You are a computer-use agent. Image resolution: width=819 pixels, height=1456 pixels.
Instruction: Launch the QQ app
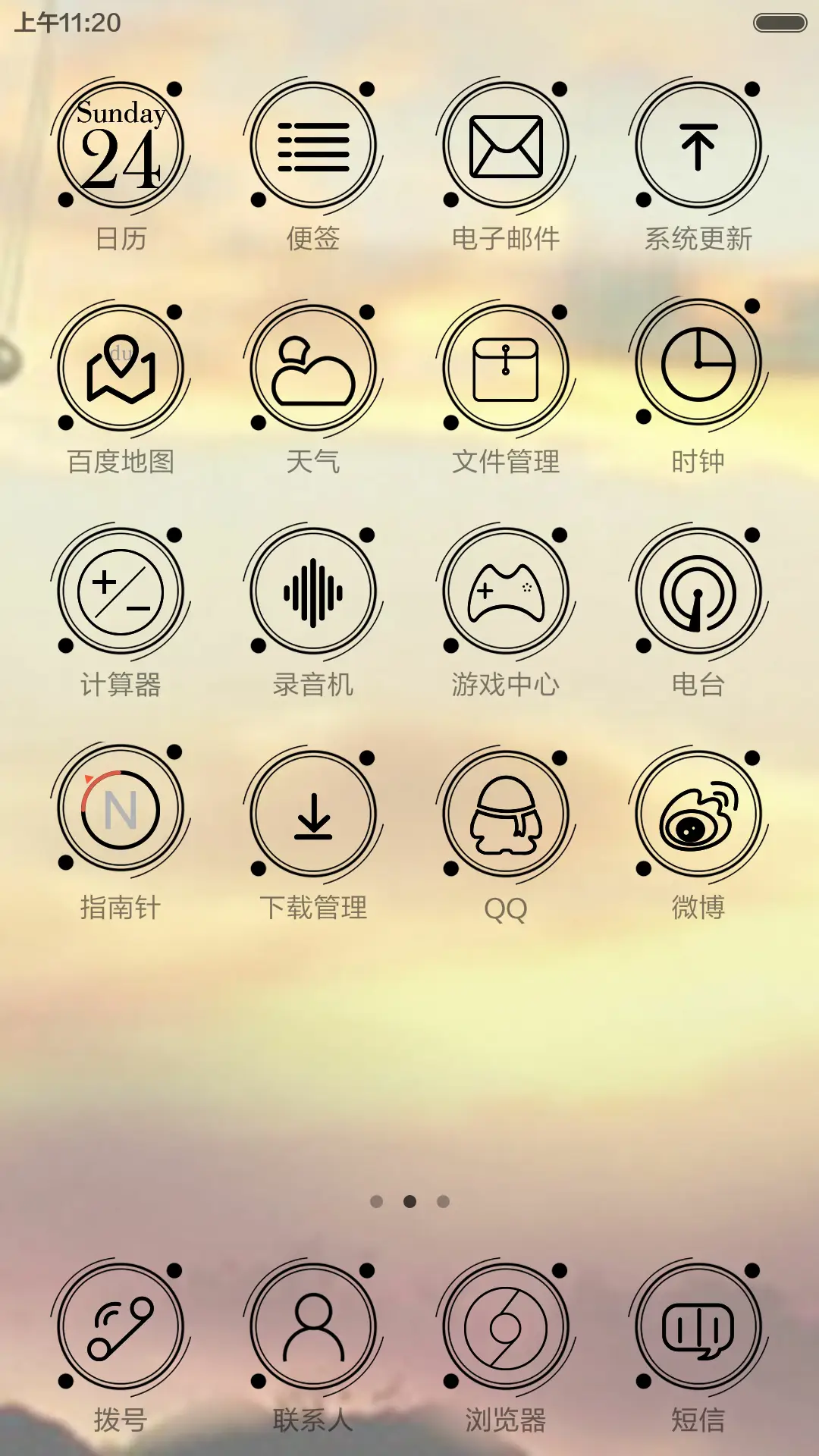[x=506, y=814]
